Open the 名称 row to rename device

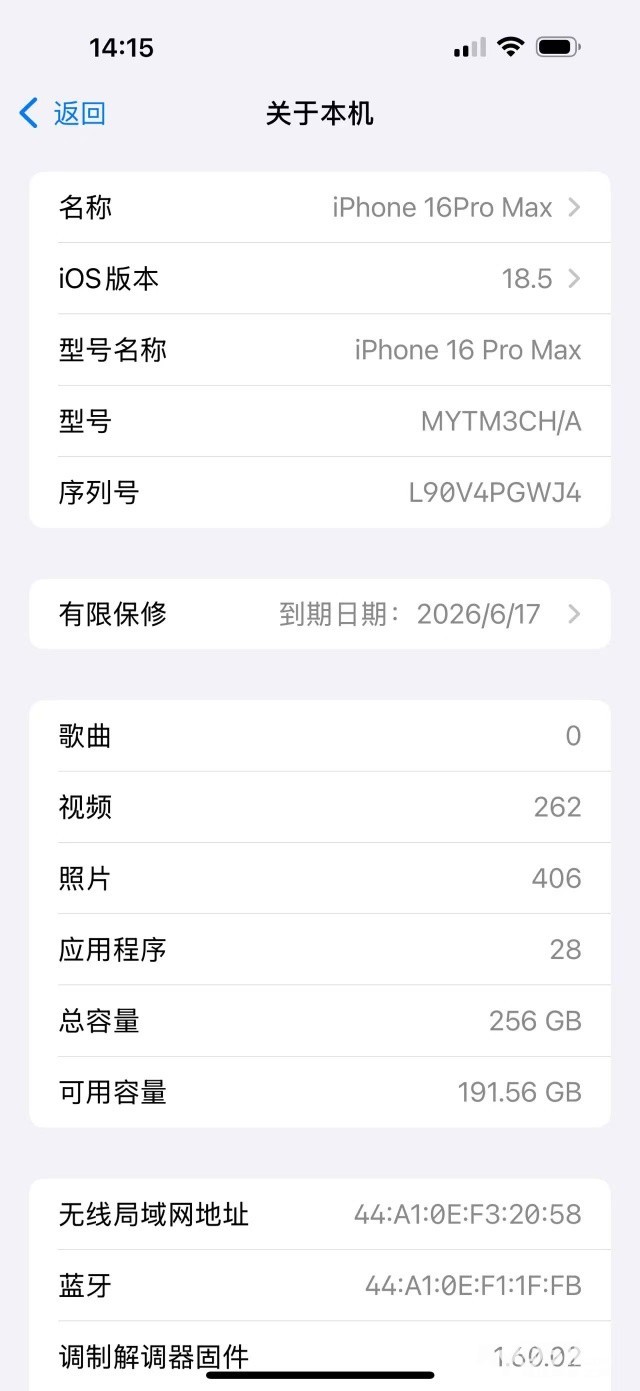pyautogui.click(x=320, y=207)
